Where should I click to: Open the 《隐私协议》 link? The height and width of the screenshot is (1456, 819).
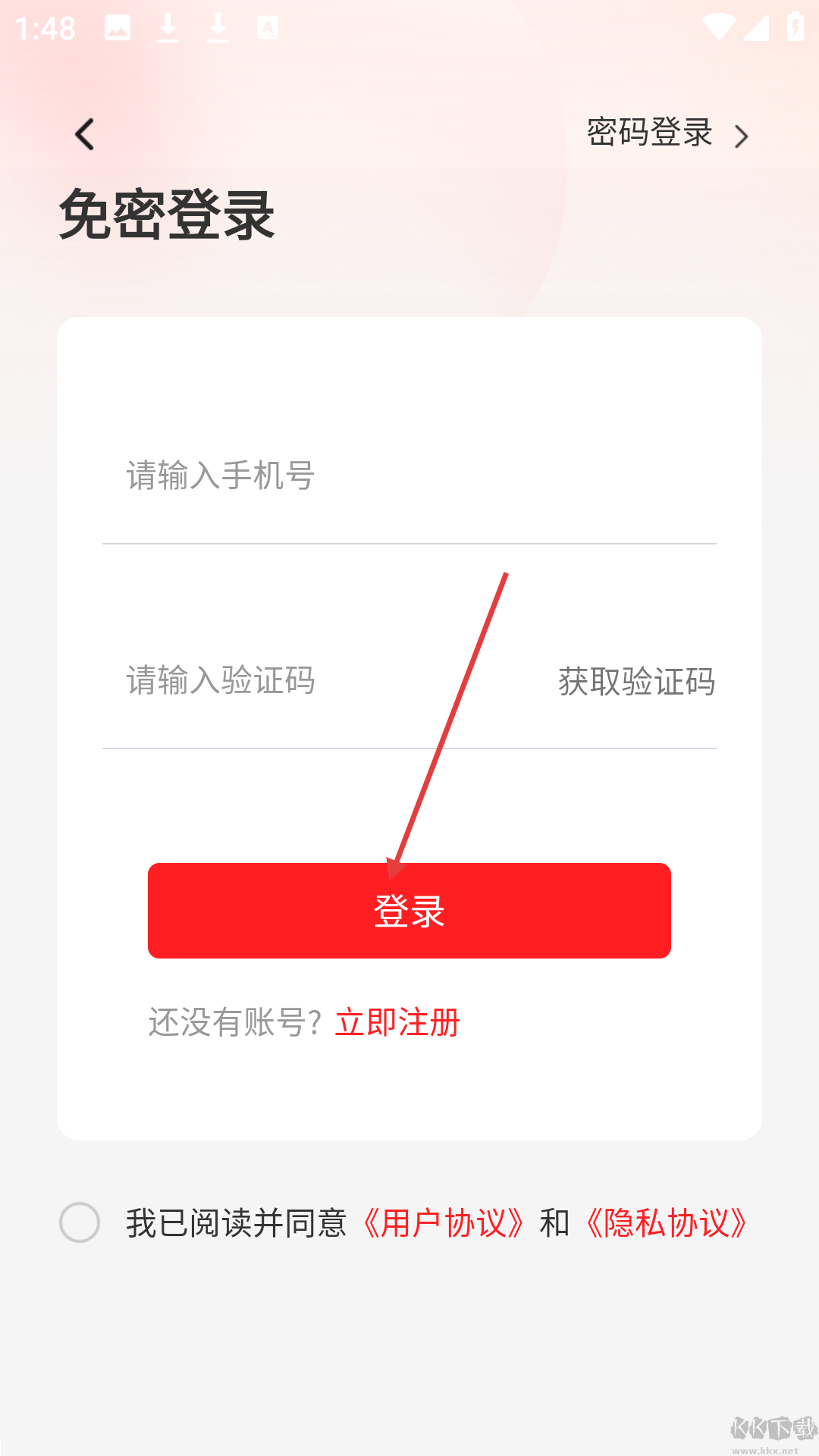pos(667,1223)
